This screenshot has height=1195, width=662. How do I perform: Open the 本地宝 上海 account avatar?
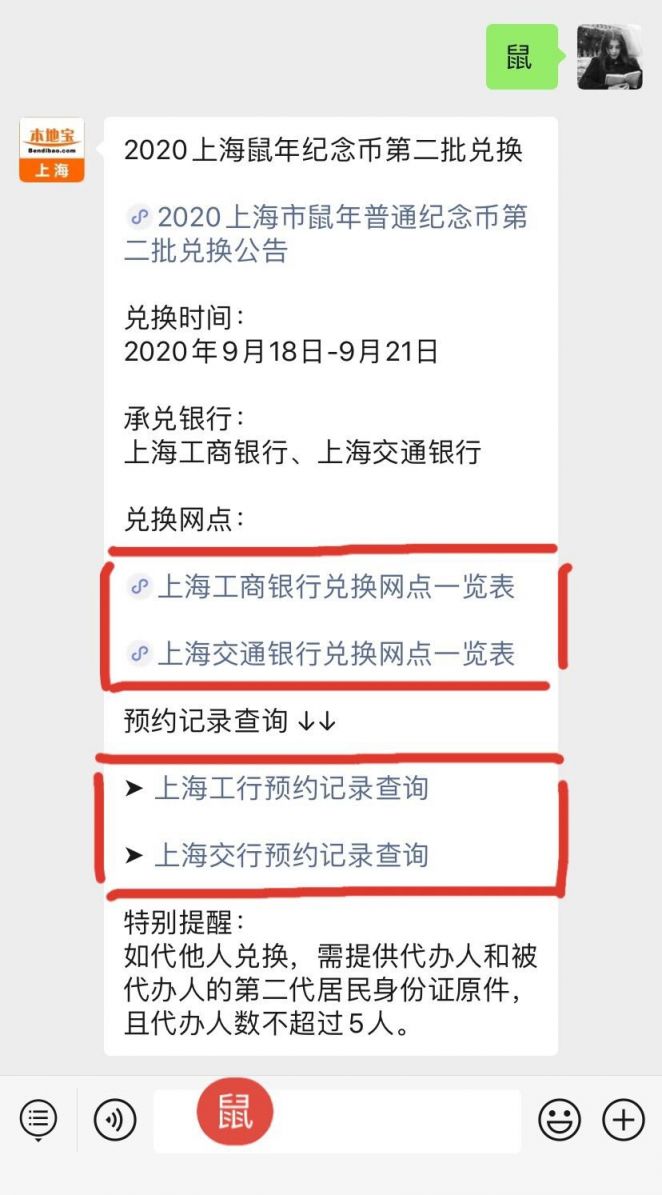tap(52, 150)
